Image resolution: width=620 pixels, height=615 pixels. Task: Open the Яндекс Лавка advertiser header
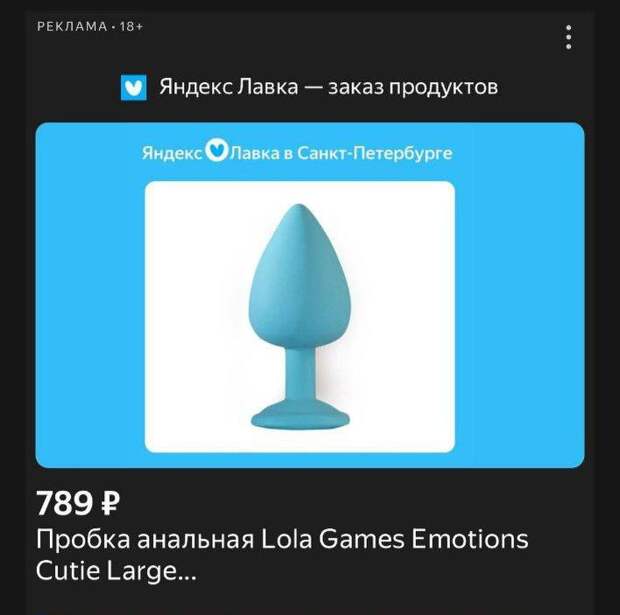310,87
